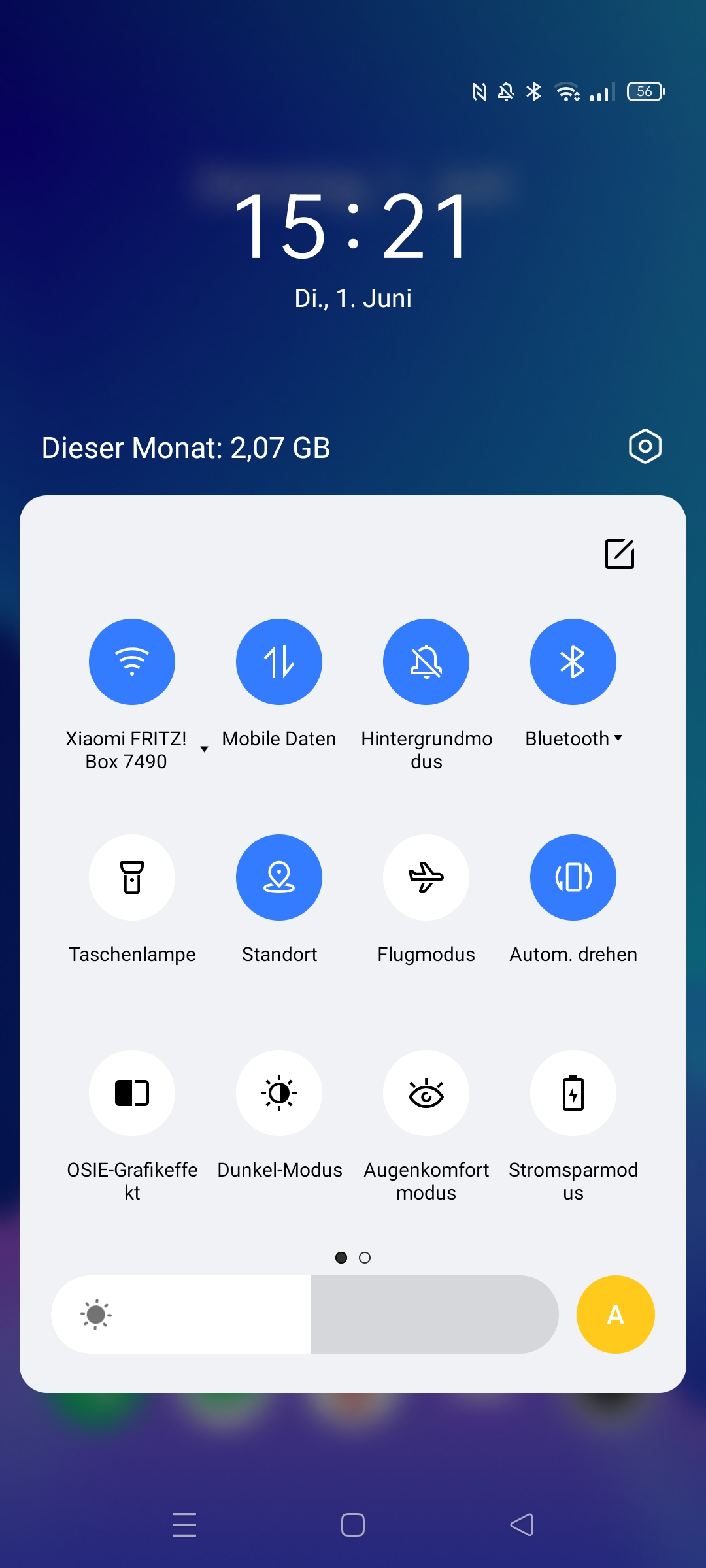Image resolution: width=706 pixels, height=1568 pixels.
Task: Expand the Bluetooth devices dropdown arrow
Action: [x=618, y=738]
